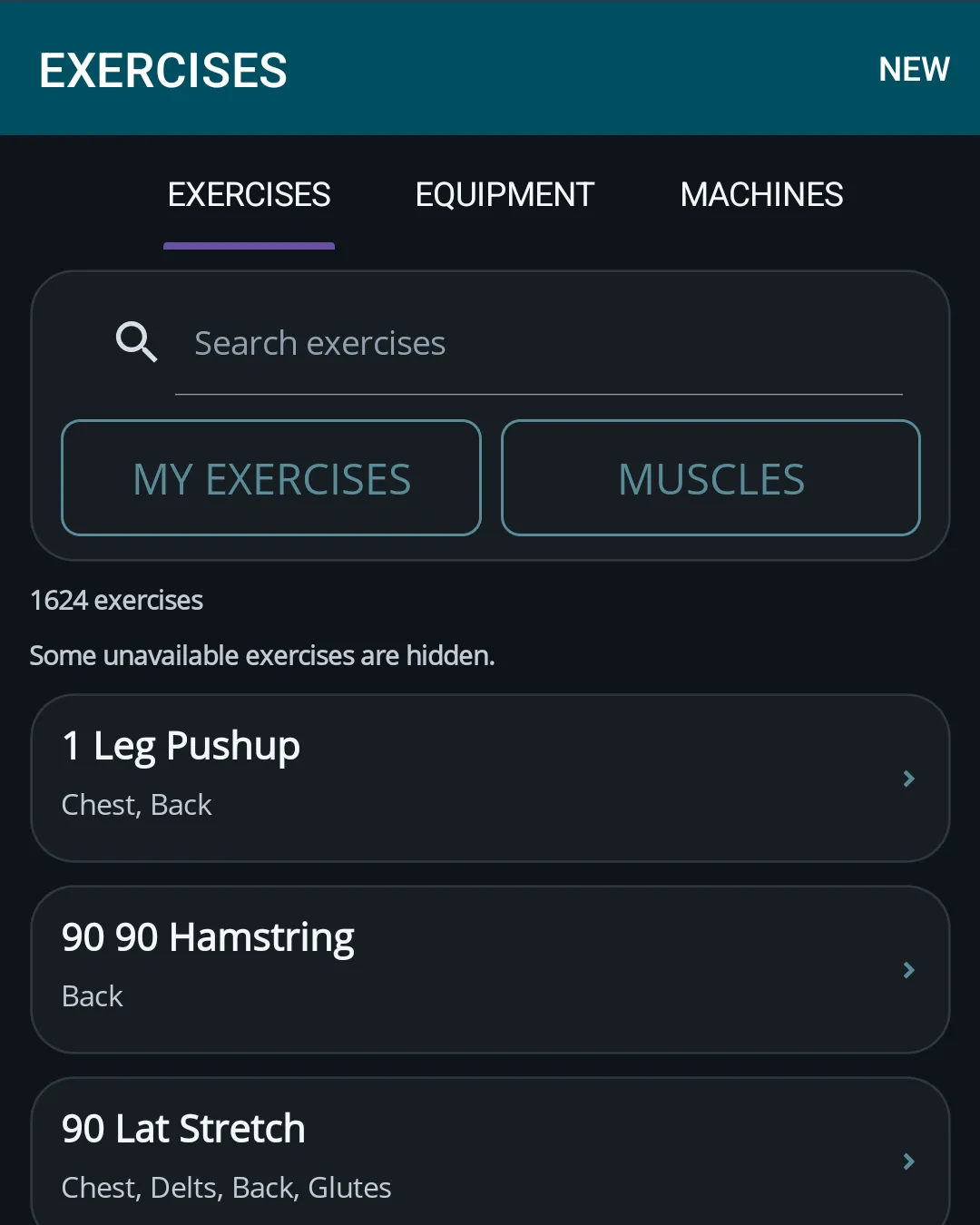The width and height of the screenshot is (980, 1225).
Task: Open the 1 Leg Pushup exercise
Action: pos(490,778)
